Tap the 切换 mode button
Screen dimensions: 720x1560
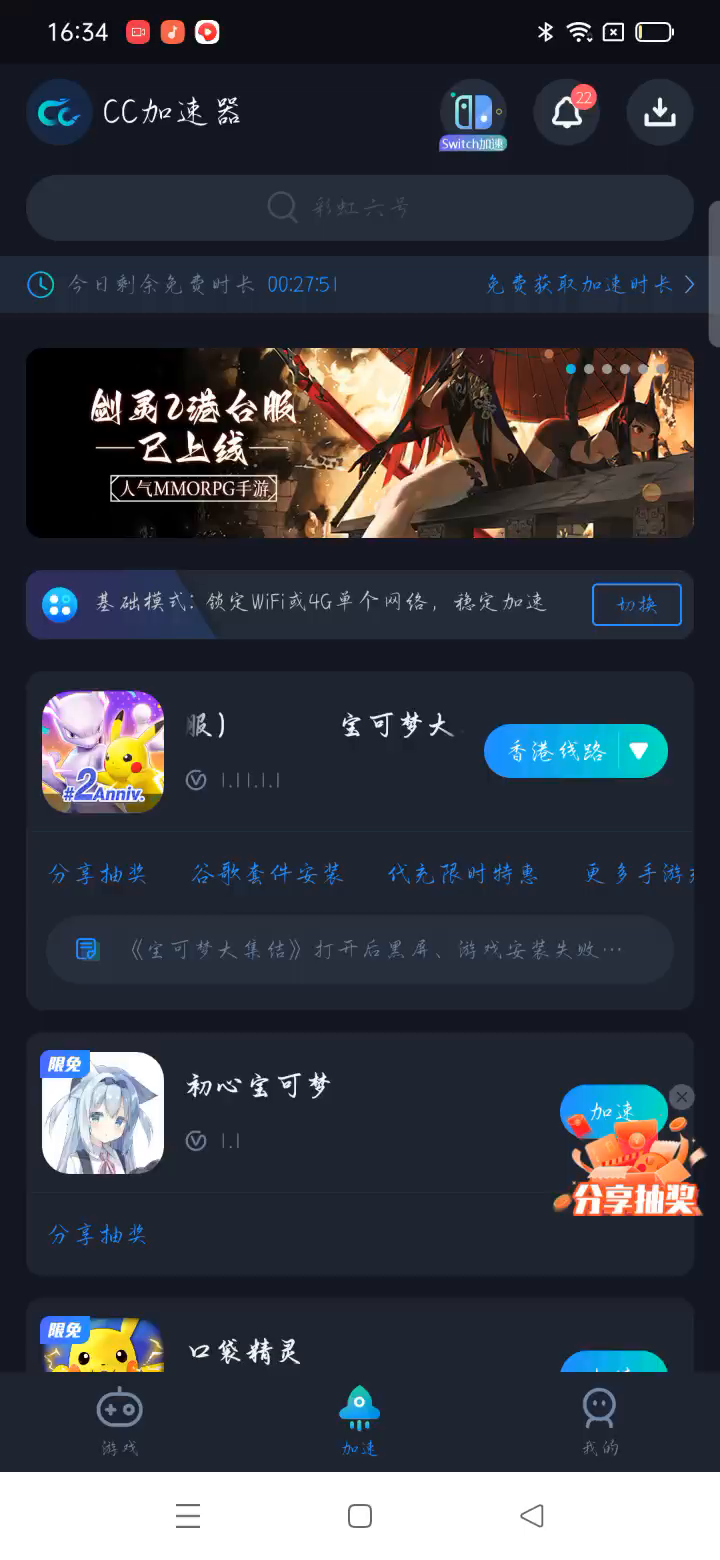point(636,605)
